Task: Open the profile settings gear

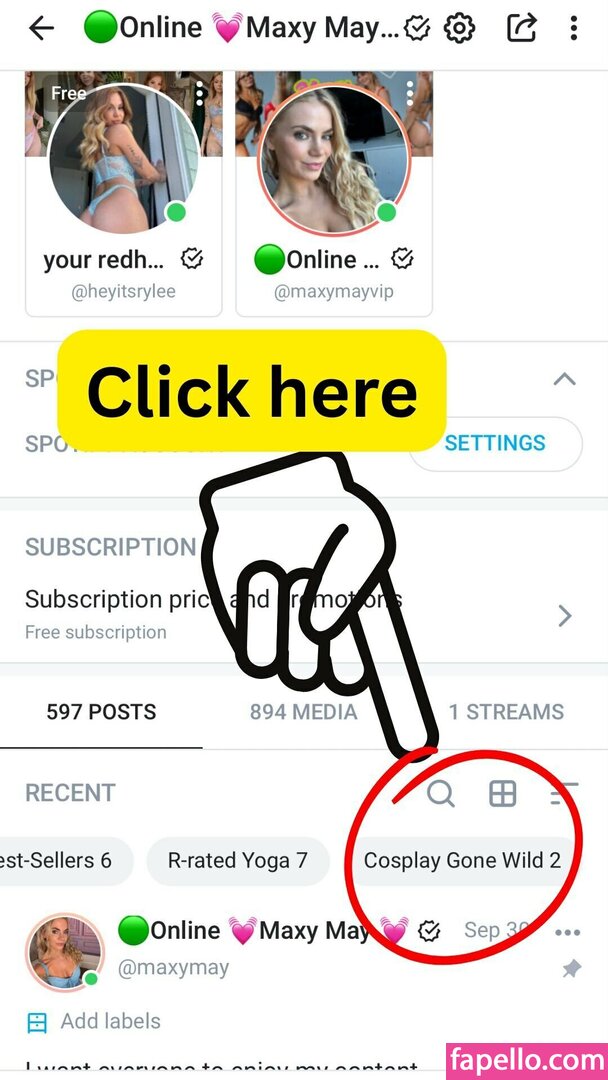Action: (x=459, y=28)
